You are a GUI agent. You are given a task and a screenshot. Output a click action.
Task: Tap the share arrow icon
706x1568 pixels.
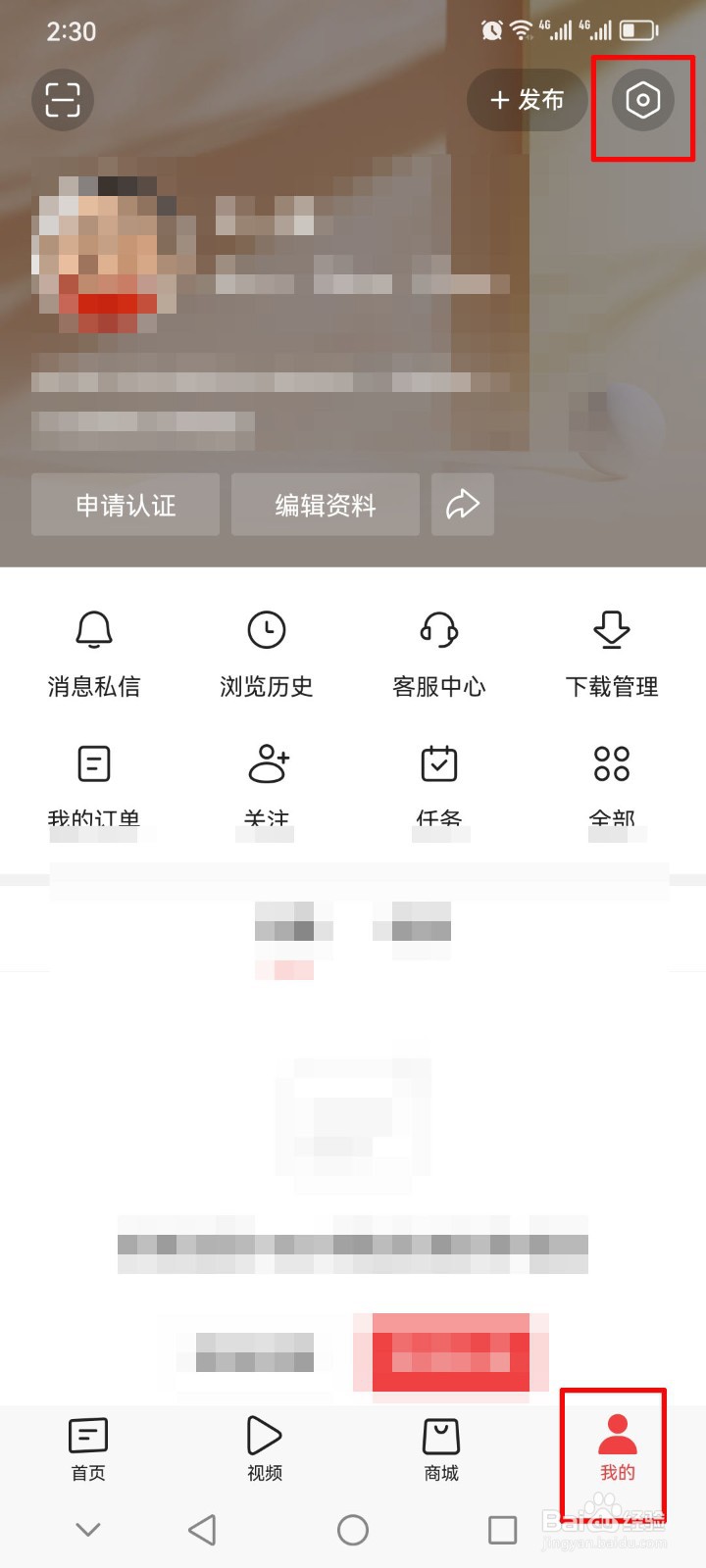tap(462, 504)
